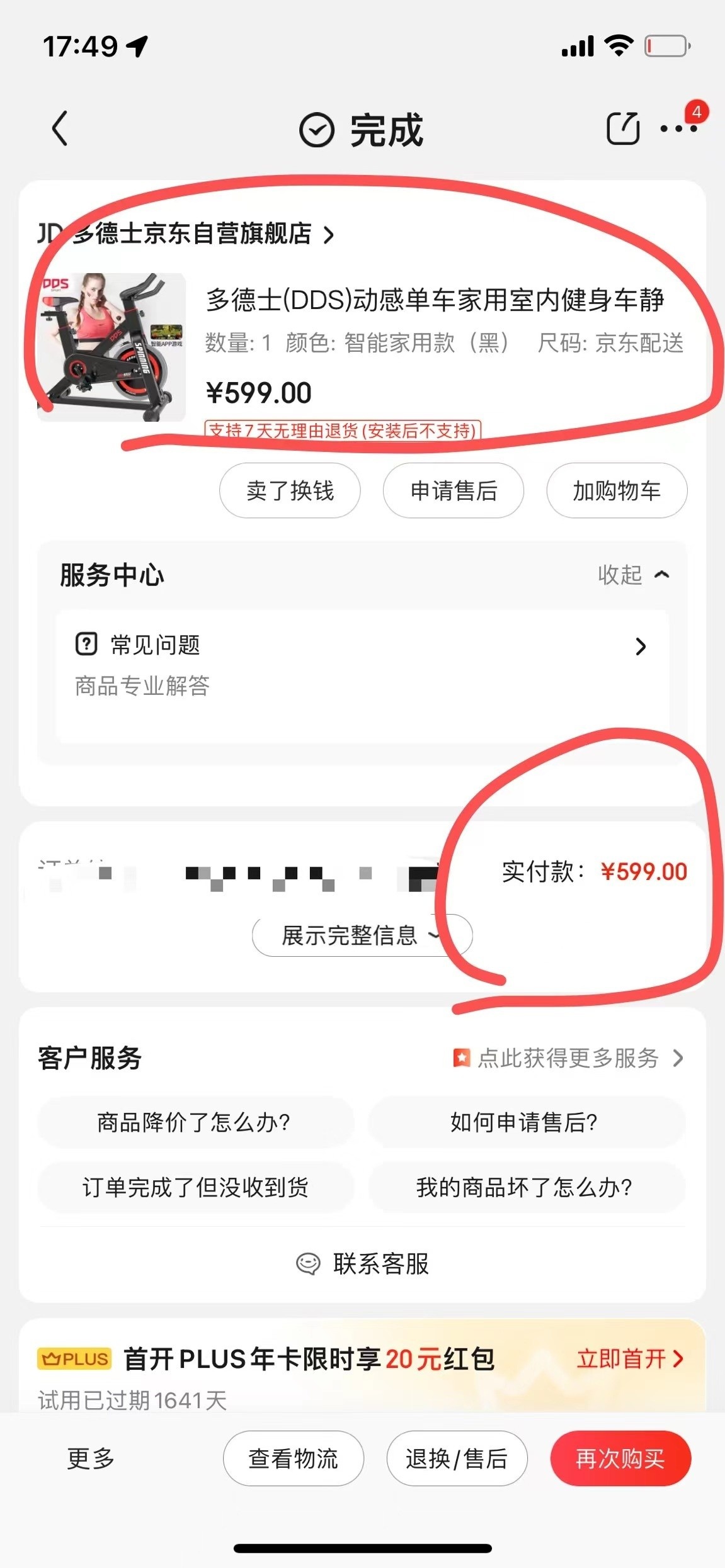Tap 再次购买 to buy again
Image resolution: width=725 pixels, height=1568 pixels.
(620, 1458)
